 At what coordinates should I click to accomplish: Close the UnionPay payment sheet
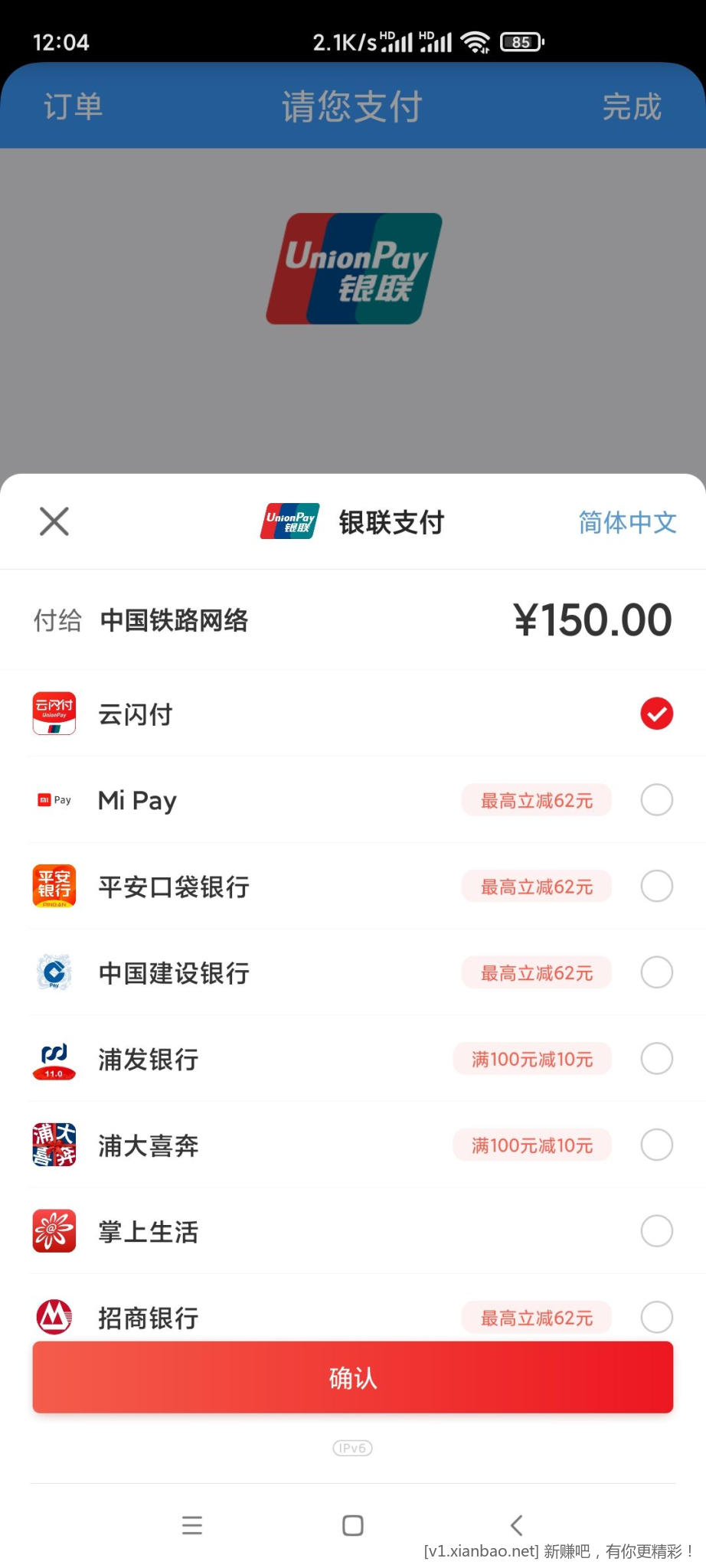(54, 521)
